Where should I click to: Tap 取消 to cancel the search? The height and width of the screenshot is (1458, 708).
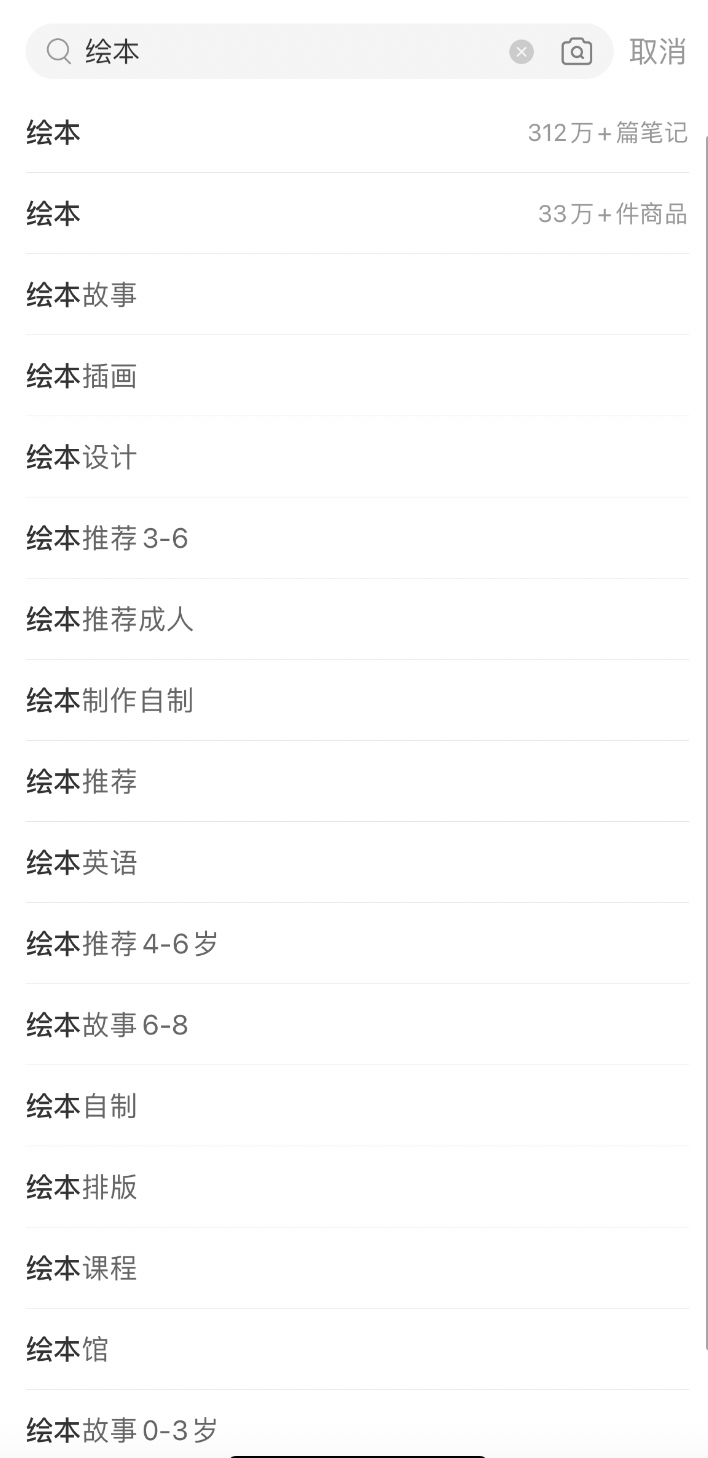click(x=657, y=52)
